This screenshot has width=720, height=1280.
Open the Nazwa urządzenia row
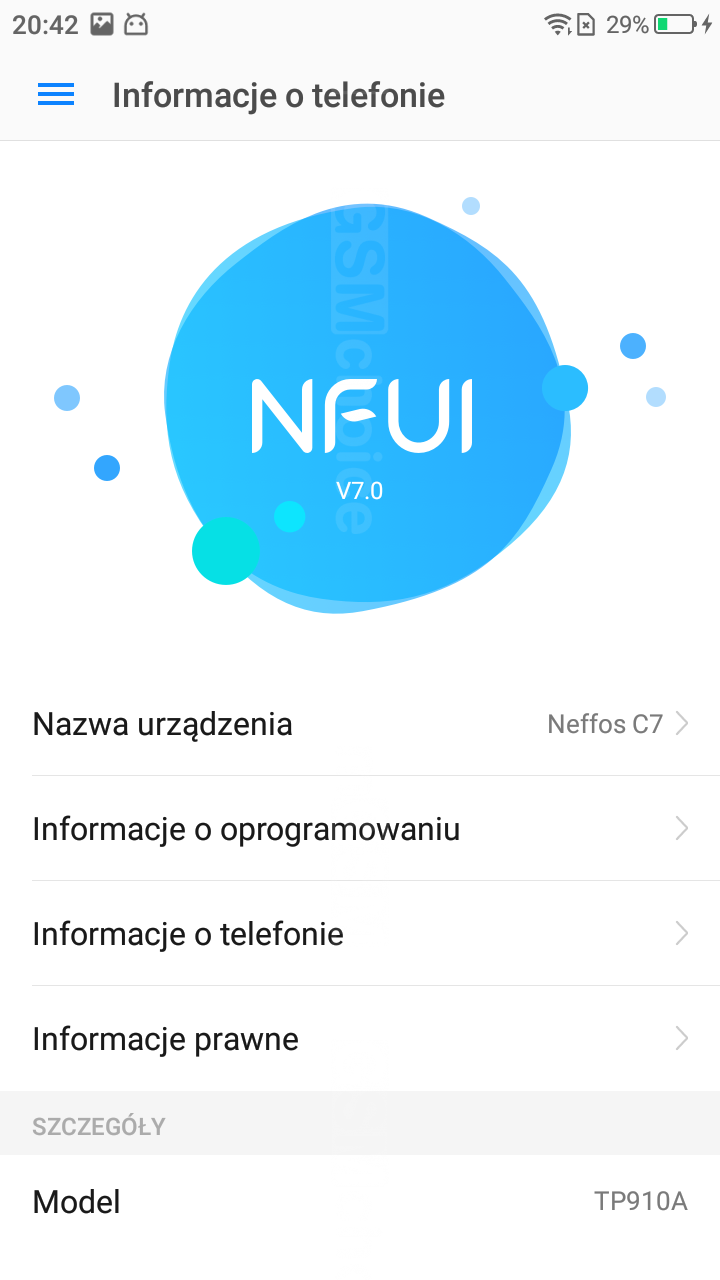pyautogui.click(x=360, y=724)
